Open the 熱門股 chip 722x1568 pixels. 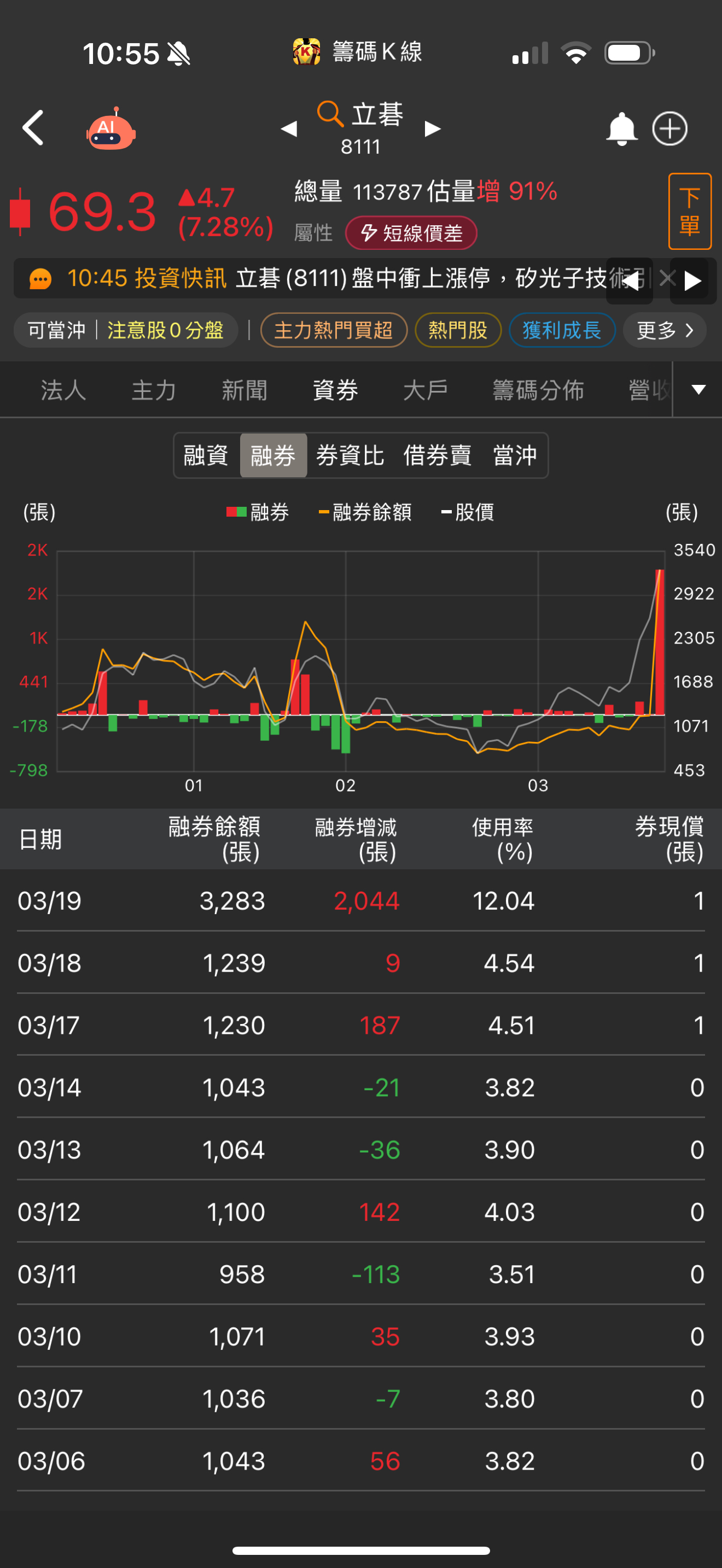click(x=458, y=330)
